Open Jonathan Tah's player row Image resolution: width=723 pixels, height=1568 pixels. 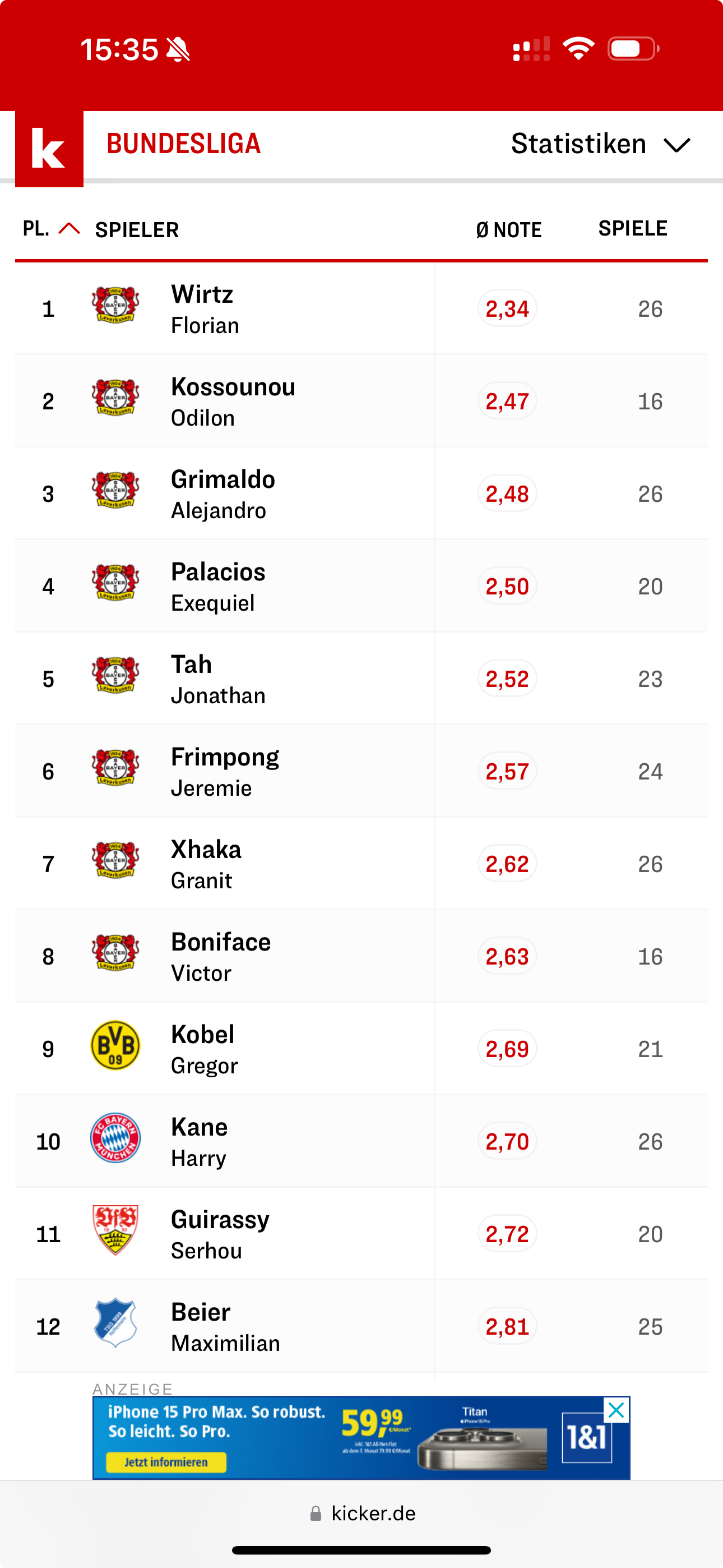(x=218, y=679)
